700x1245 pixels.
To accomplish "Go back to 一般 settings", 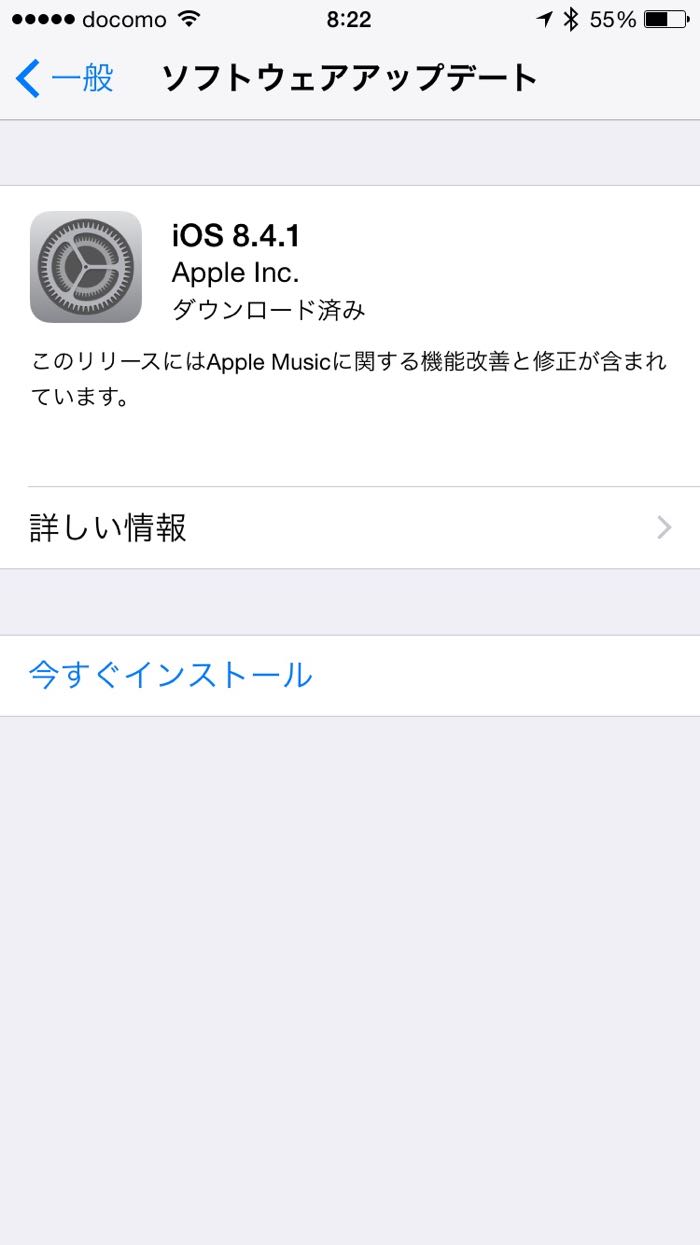I will 65,78.
